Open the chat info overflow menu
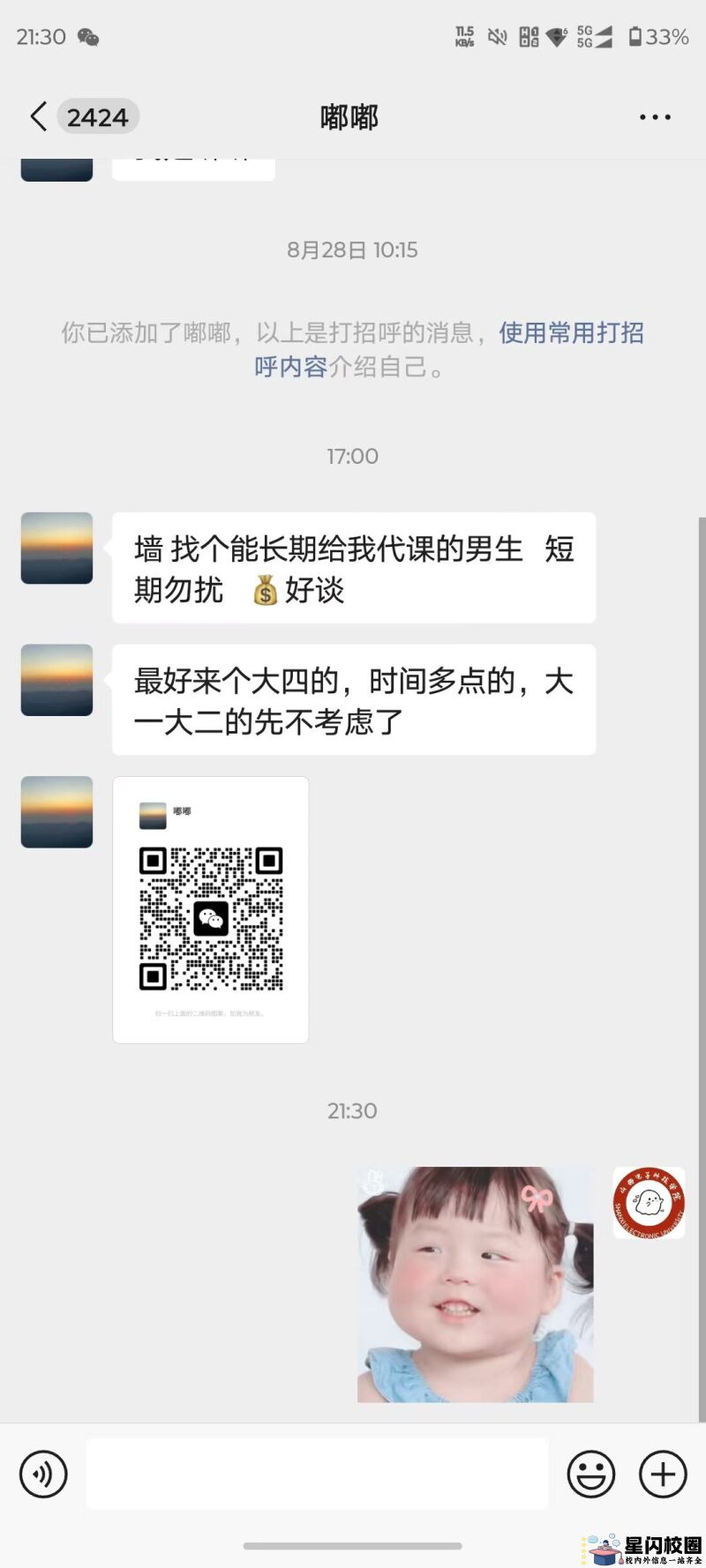The image size is (706, 1568). tap(655, 117)
